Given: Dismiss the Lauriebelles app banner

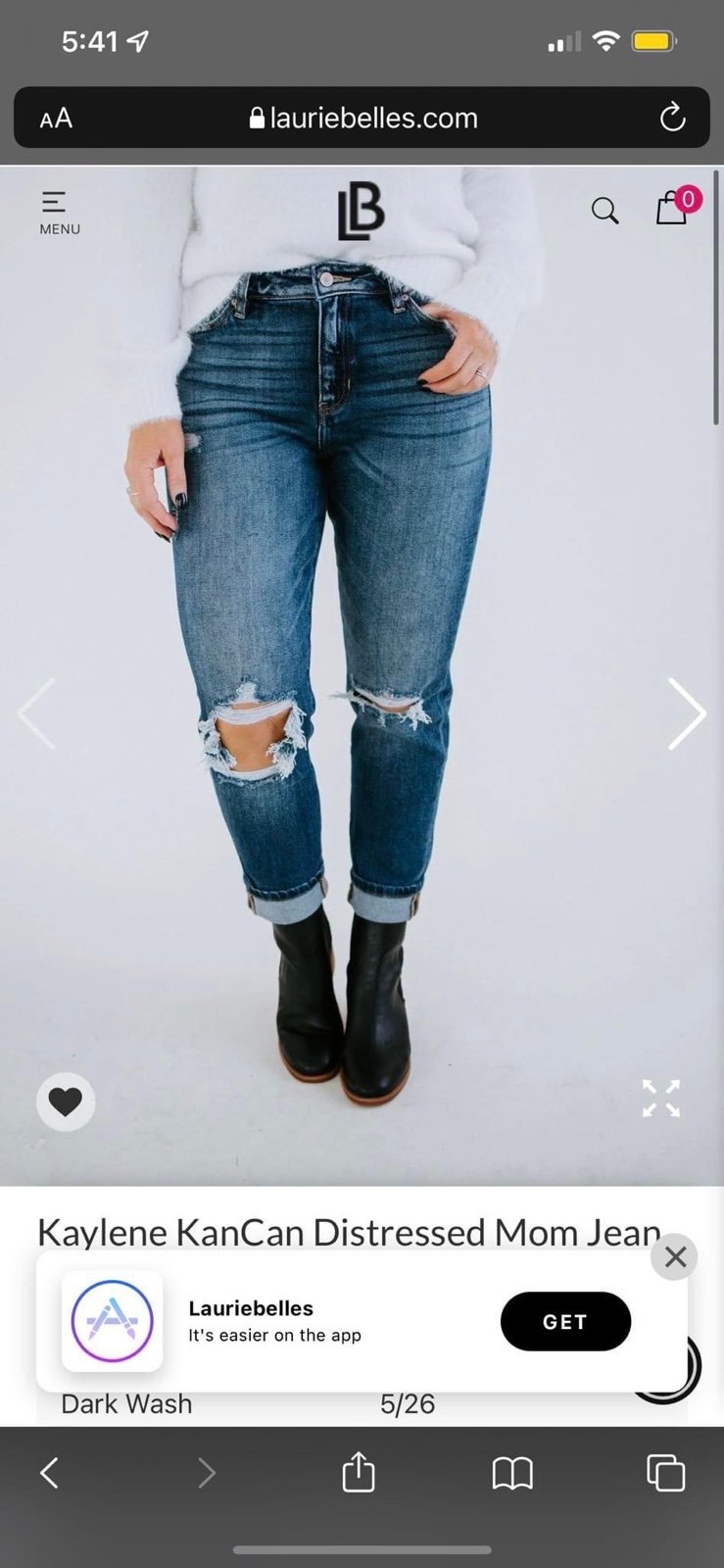Looking at the screenshot, I should (x=675, y=1256).
